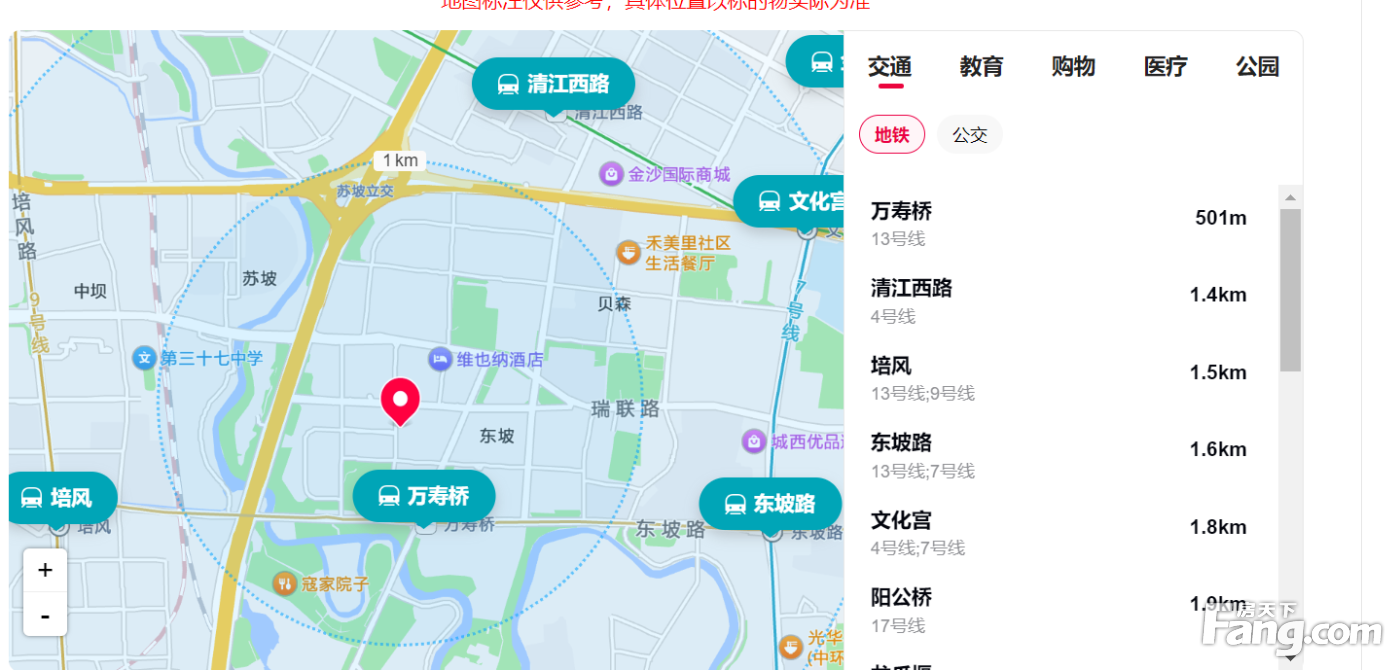This screenshot has height=670, width=1400.
Task: Select the 地铁 filter chip
Action: (892, 135)
